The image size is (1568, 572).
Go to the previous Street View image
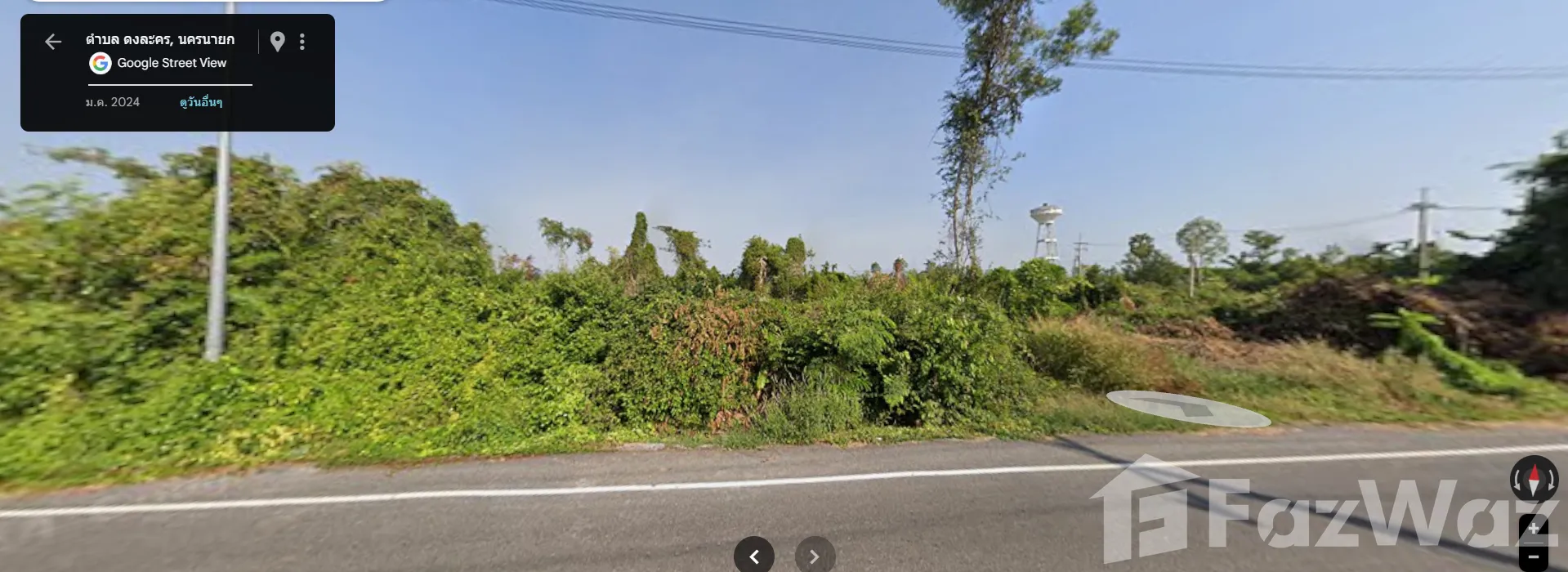(754, 556)
